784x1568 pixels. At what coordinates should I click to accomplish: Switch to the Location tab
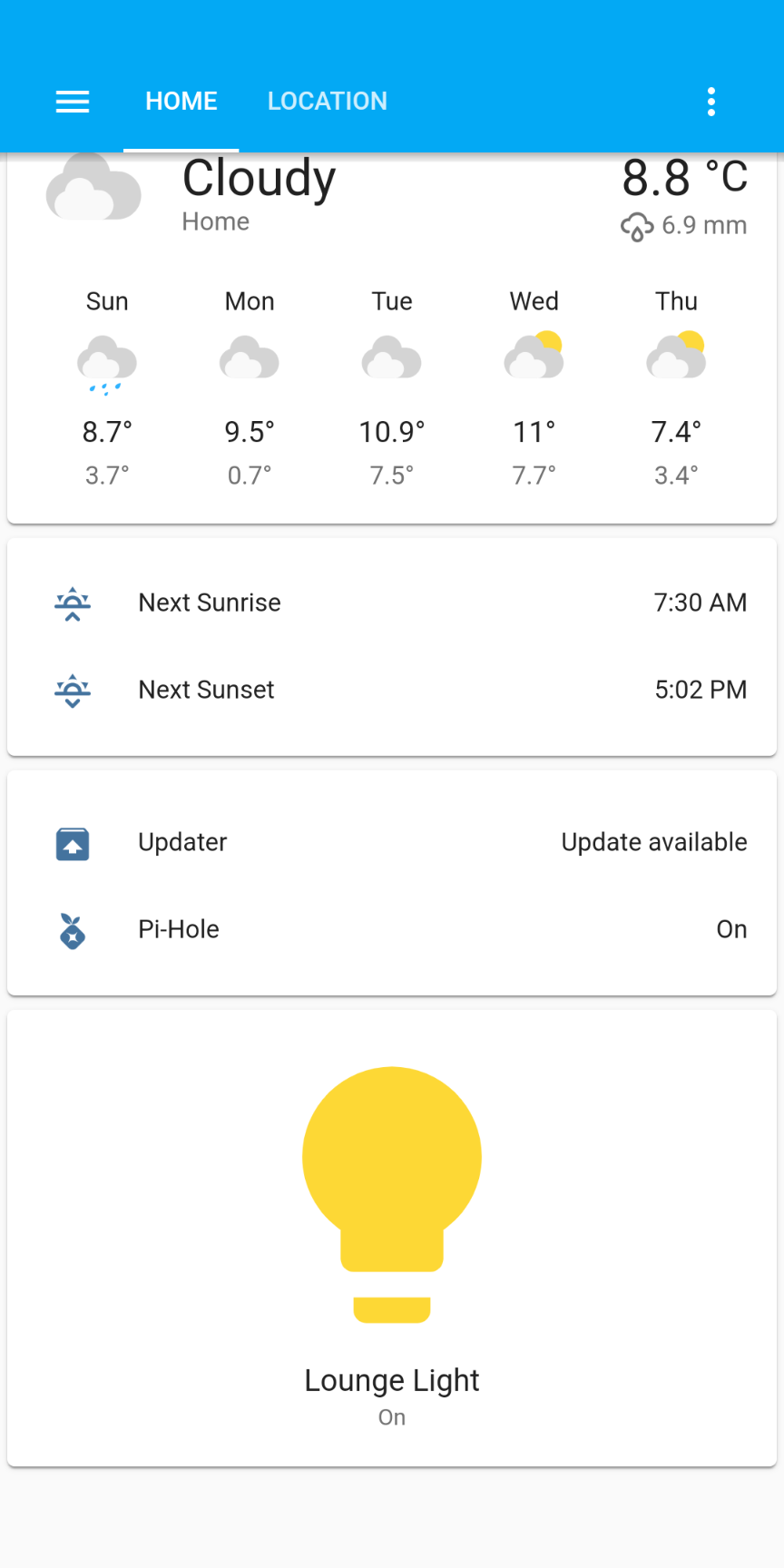point(327,102)
